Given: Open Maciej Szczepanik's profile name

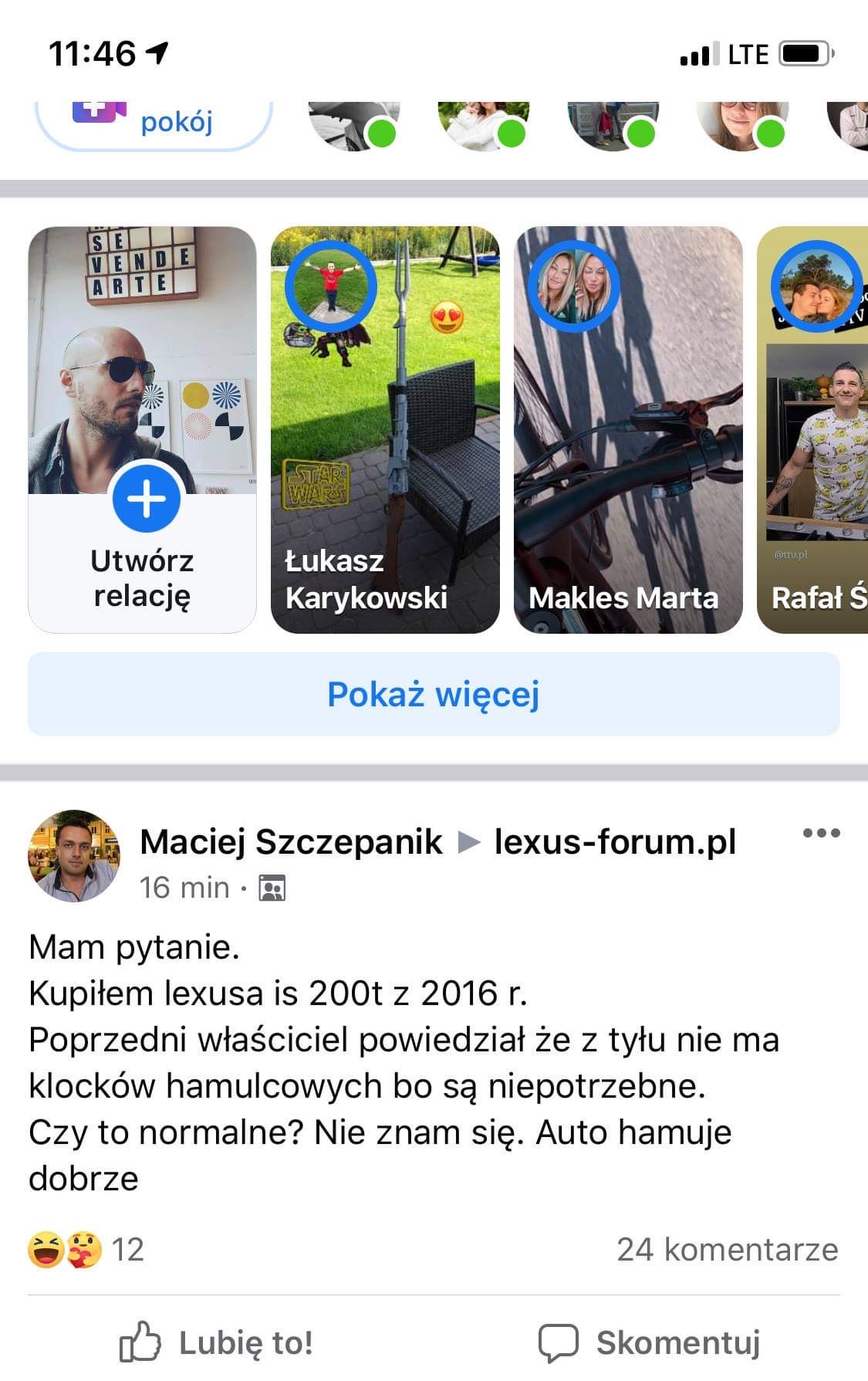Looking at the screenshot, I should [x=292, y=841].
